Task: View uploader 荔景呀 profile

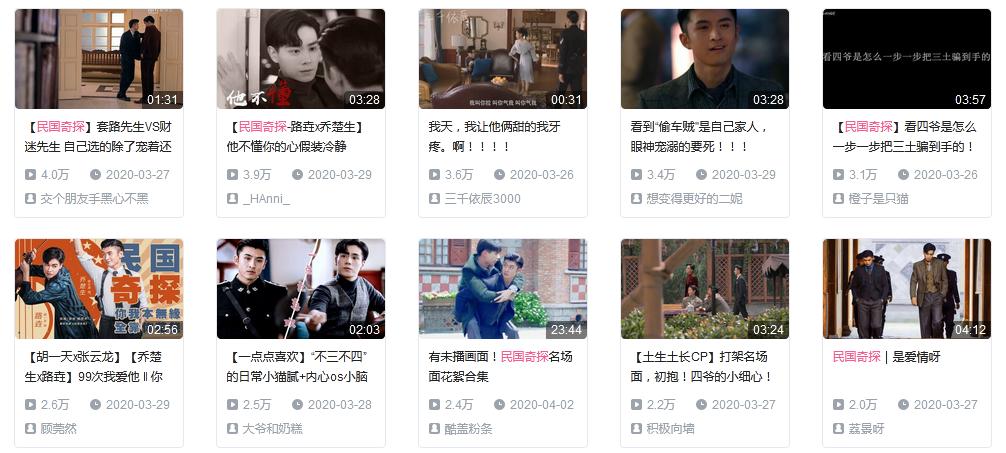Action: coord(866,428)
